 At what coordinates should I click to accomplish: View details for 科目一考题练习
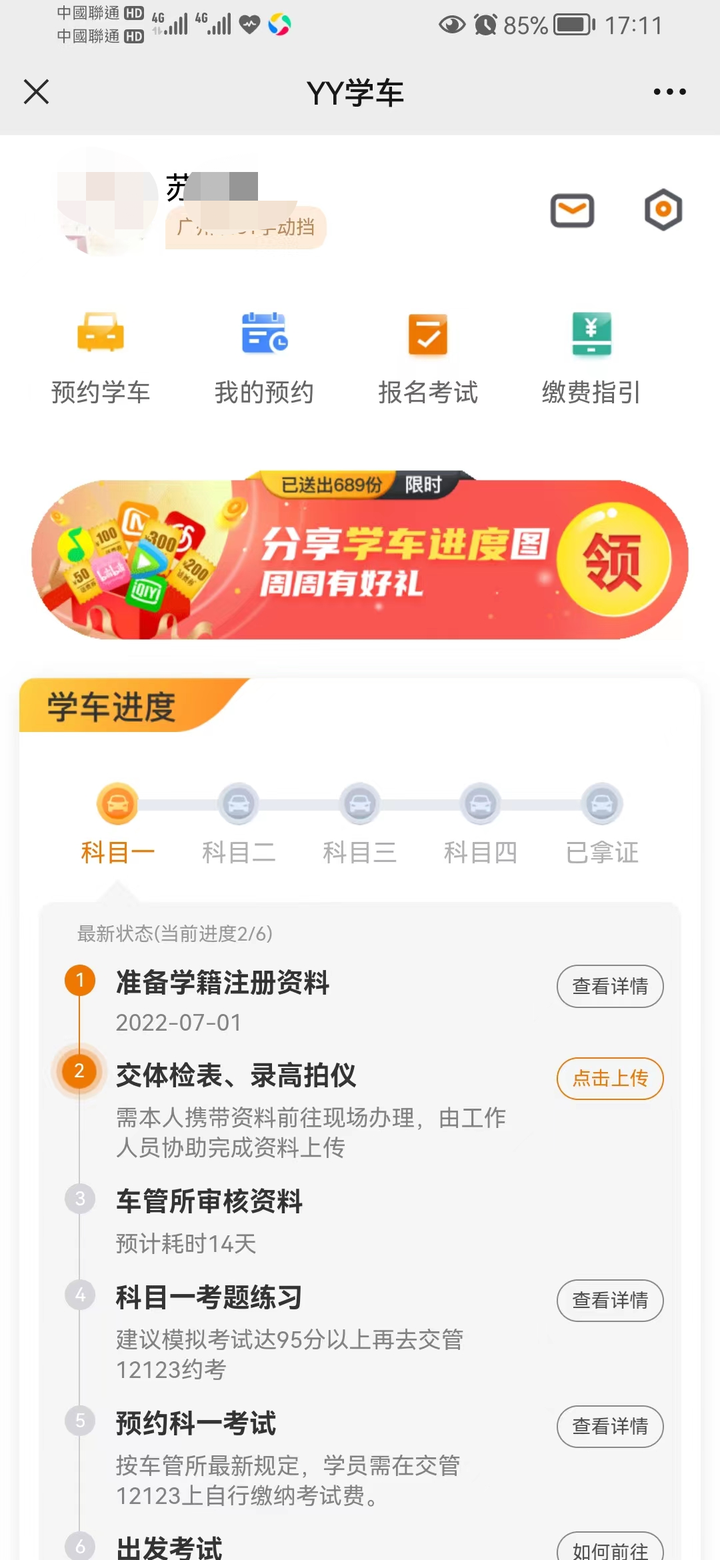point(609,1300)
